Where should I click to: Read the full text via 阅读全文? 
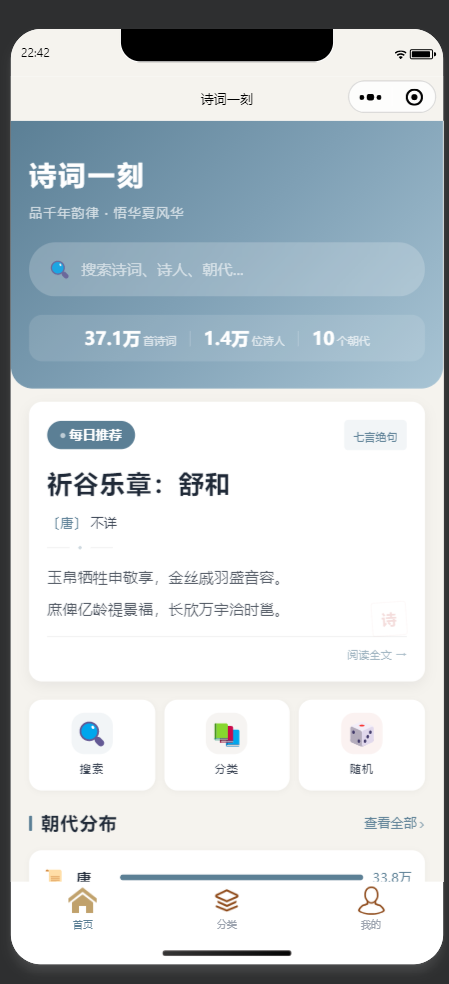377,655
